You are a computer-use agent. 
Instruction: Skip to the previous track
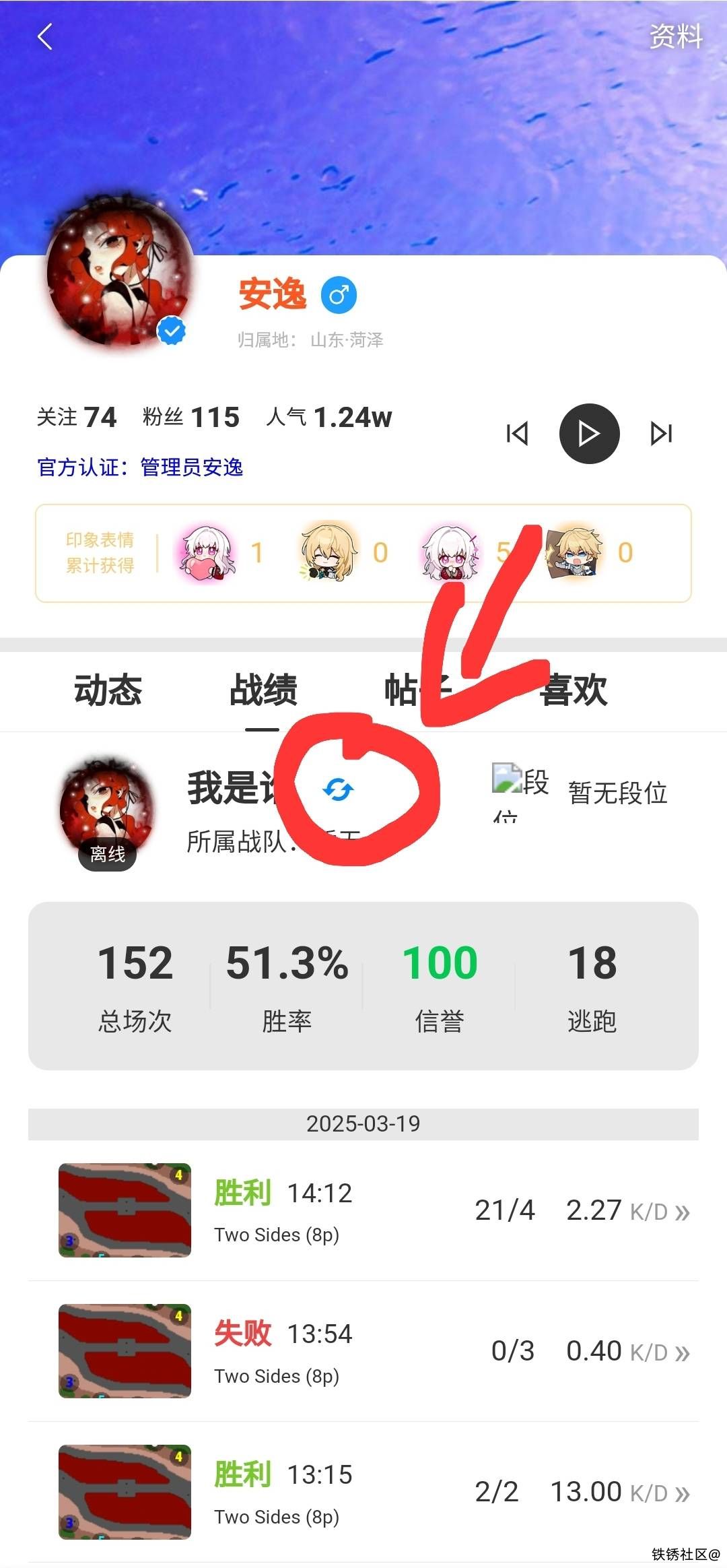tap(517, 433)
